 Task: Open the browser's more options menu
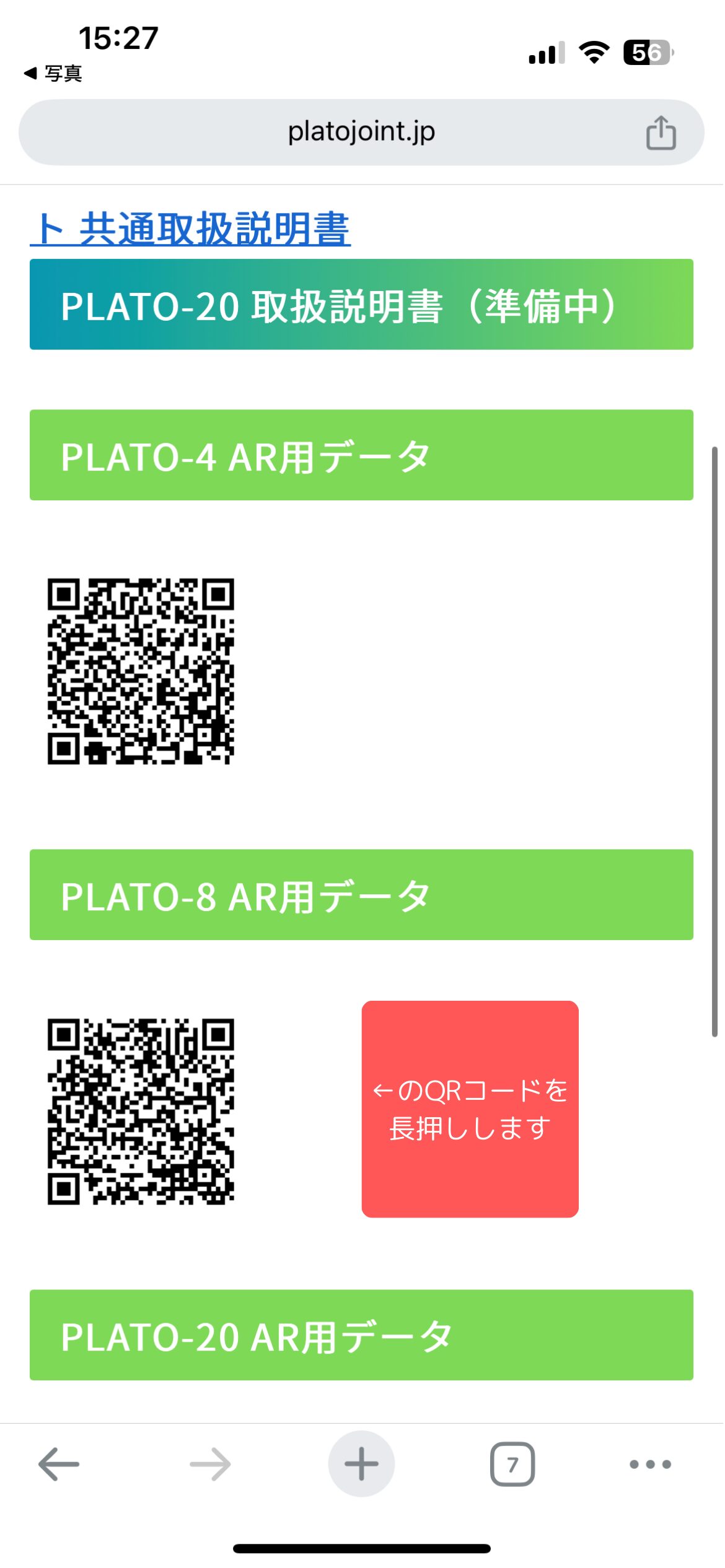pos(650,1465)
